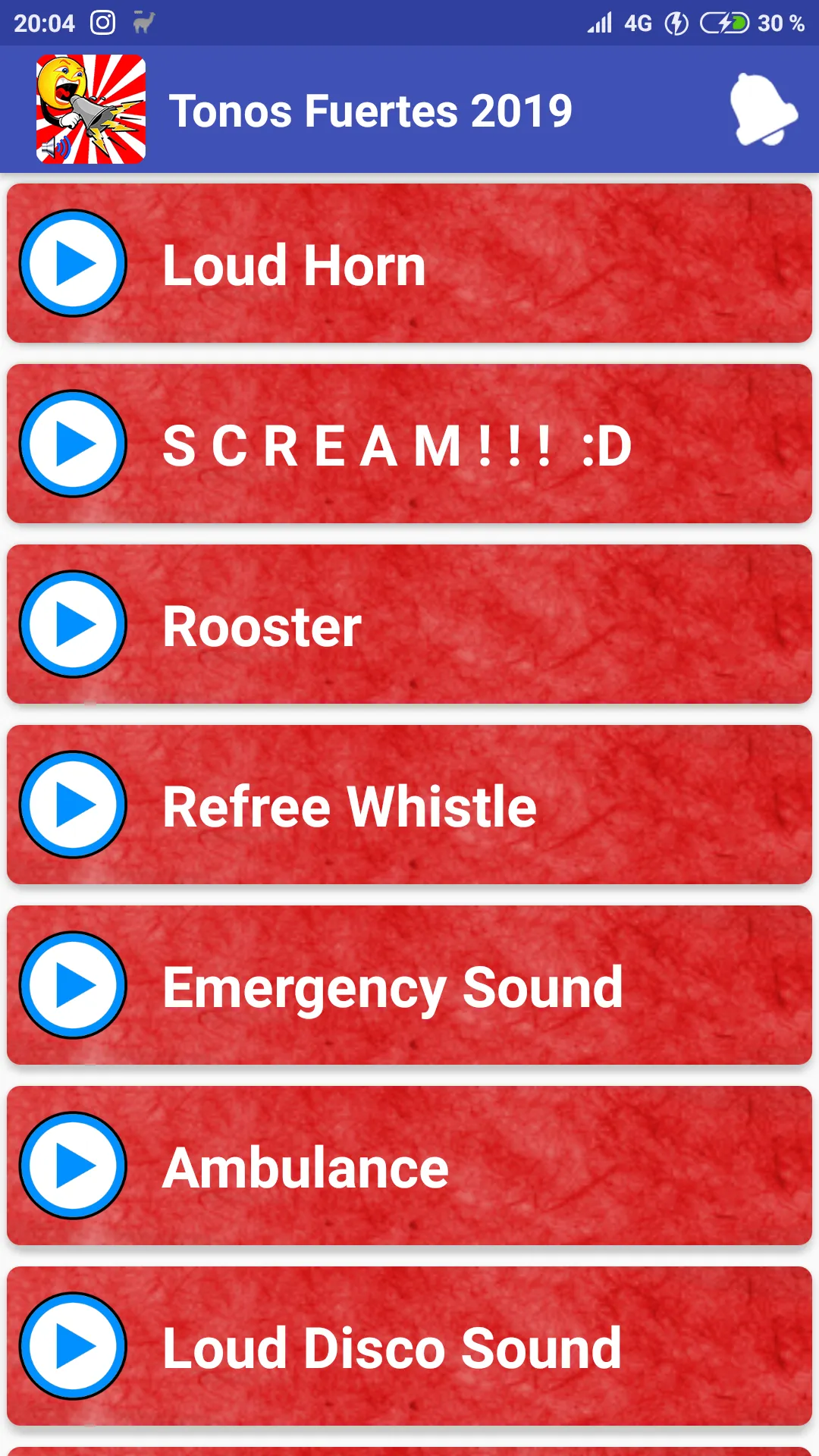The width and height of the screenshot is (819, 1456).
Task: Play the Rooster sound
Action: 74,624
